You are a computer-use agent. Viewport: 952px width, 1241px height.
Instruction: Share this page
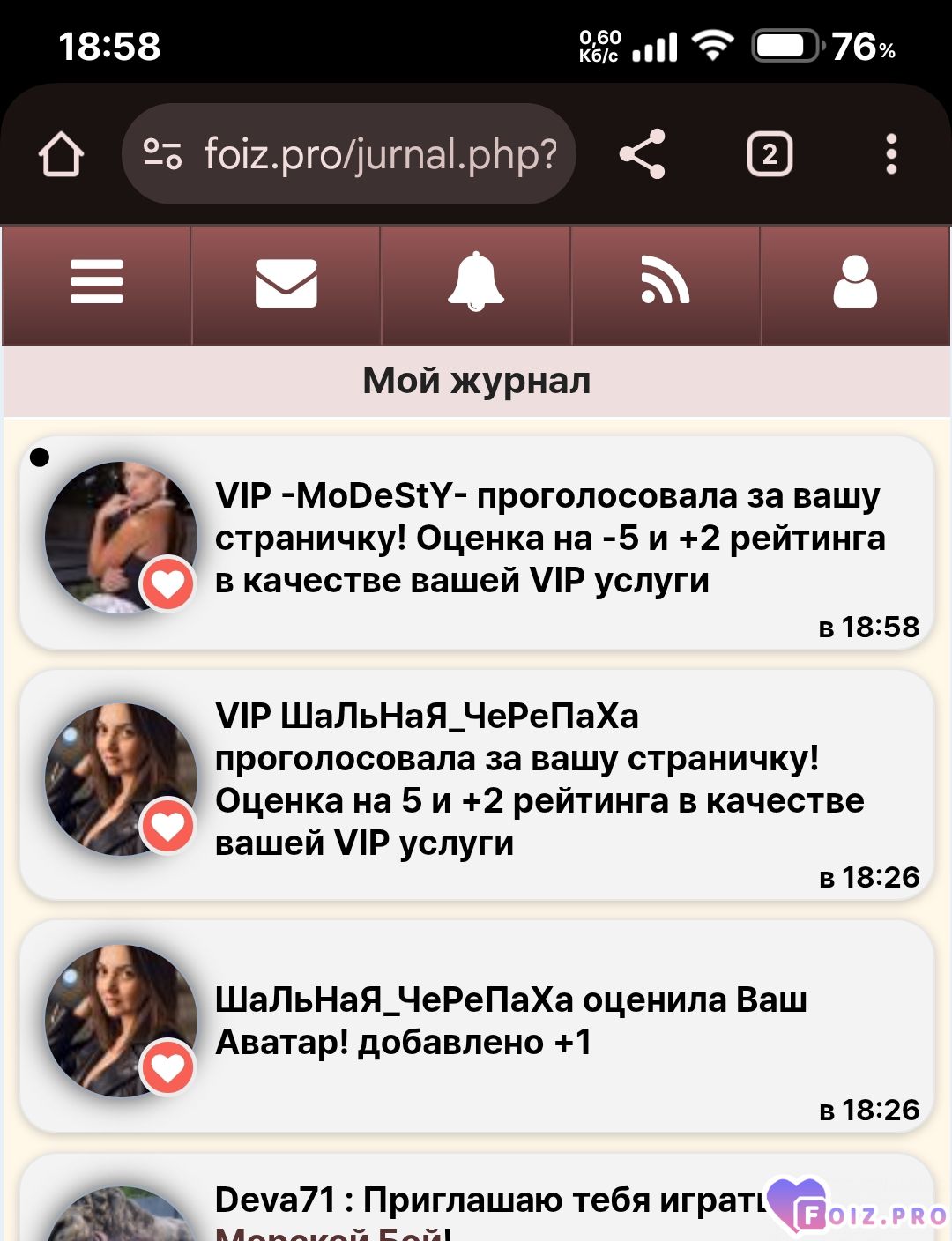click(642, 155)
